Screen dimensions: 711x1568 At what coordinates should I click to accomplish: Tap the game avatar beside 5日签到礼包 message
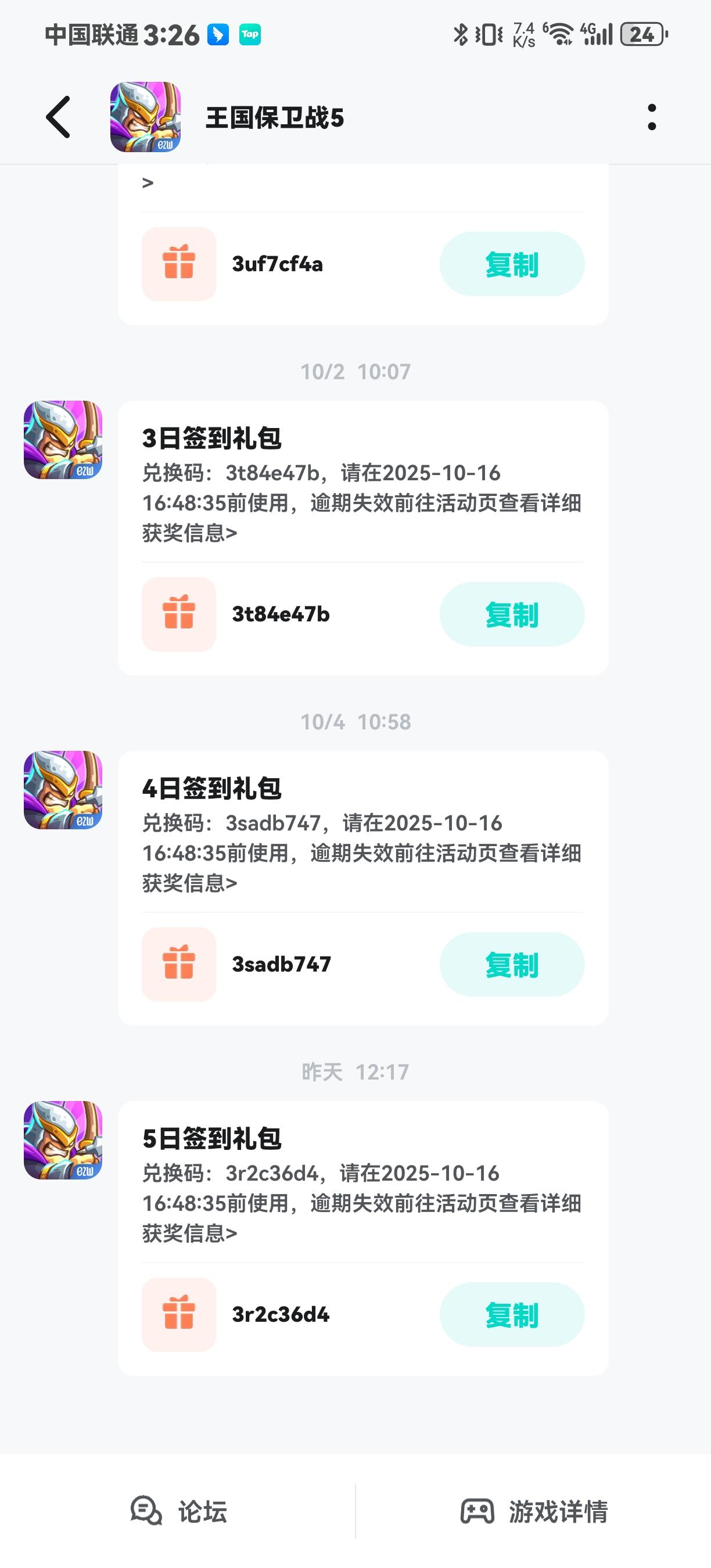[x=63, y=1141]
